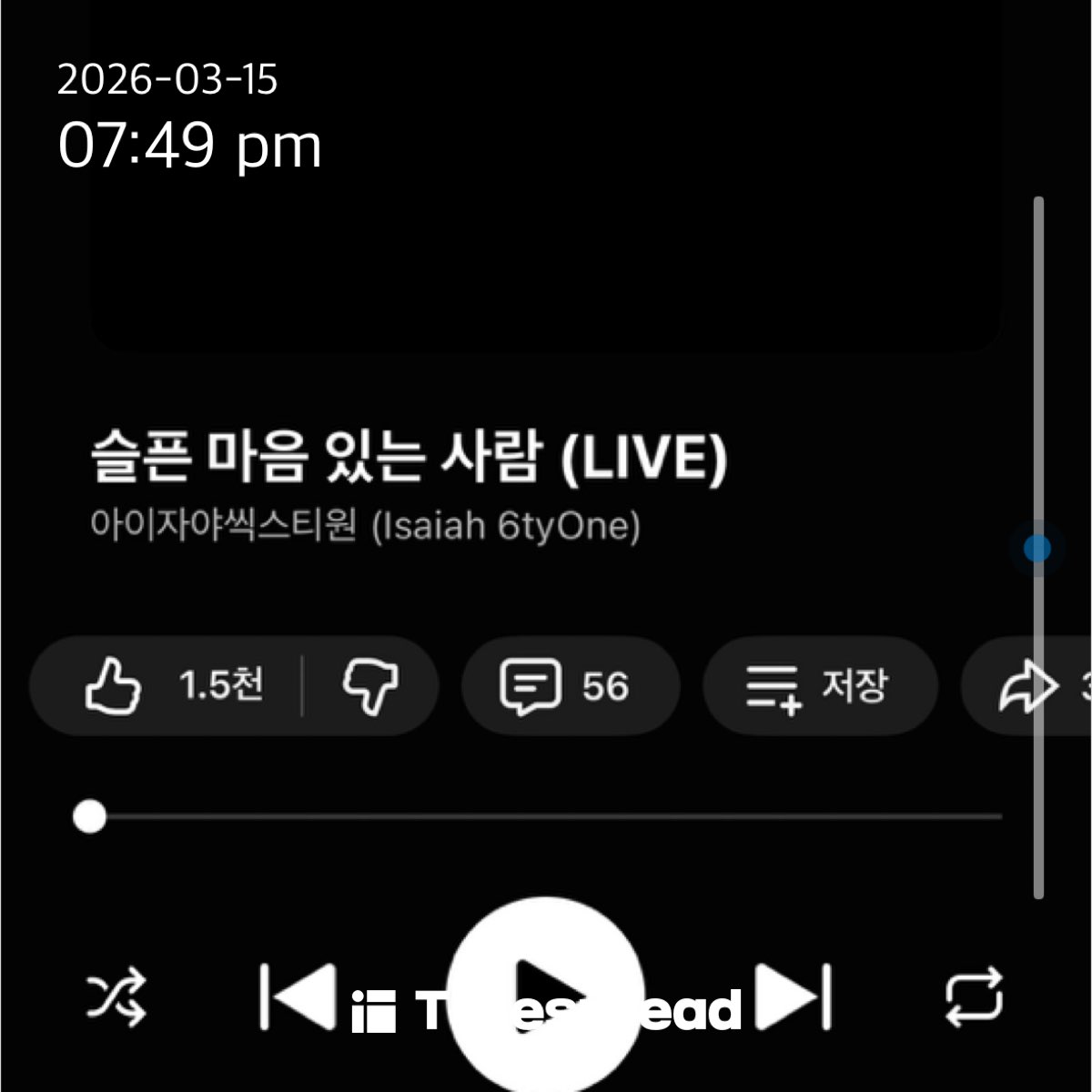The width and height of the screenshot is (1092, 1092).
Task: Skip to the previous track
Action: tap(298, 997)
